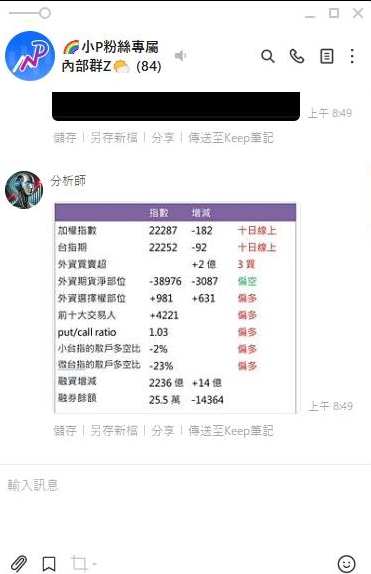
Task: Open the 小P粉絲專屬 group avatar
Action: click(x=30, y=56)
